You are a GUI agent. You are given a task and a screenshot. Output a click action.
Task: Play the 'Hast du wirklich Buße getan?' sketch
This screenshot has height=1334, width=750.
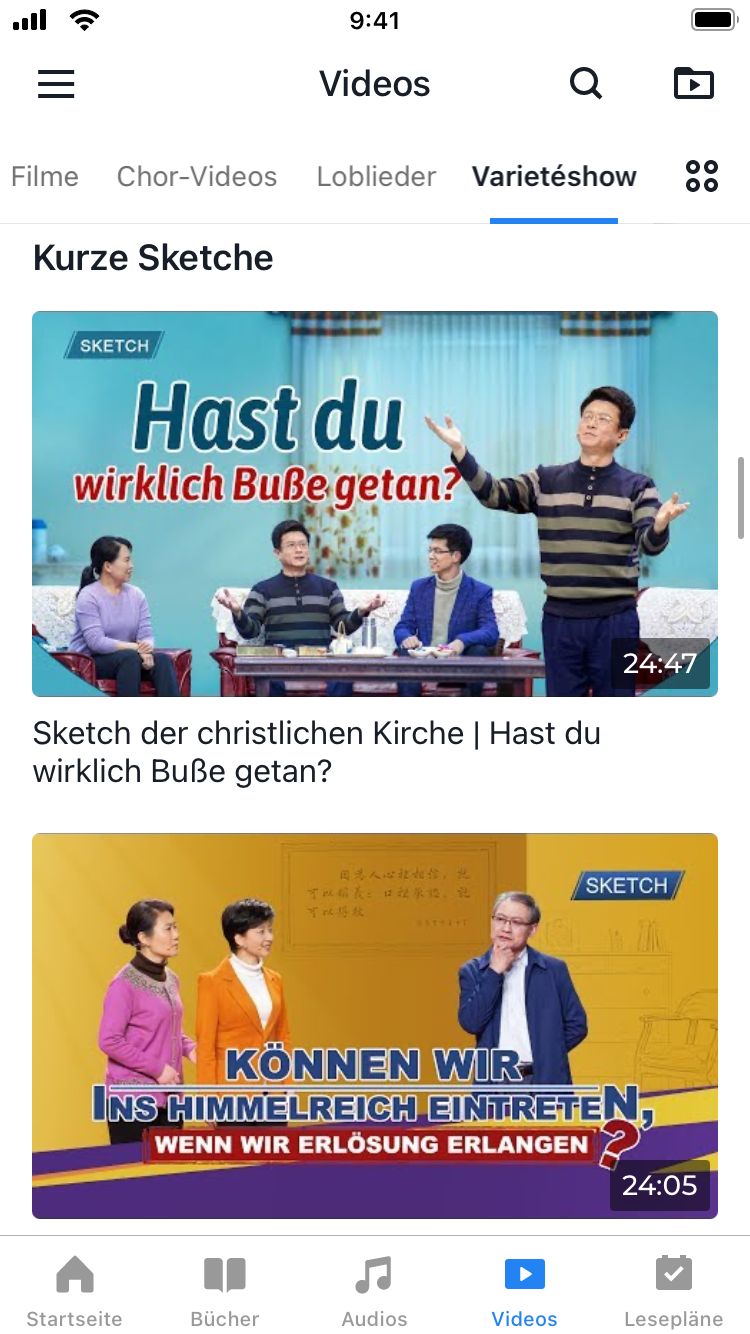click(x=375, y=504)
